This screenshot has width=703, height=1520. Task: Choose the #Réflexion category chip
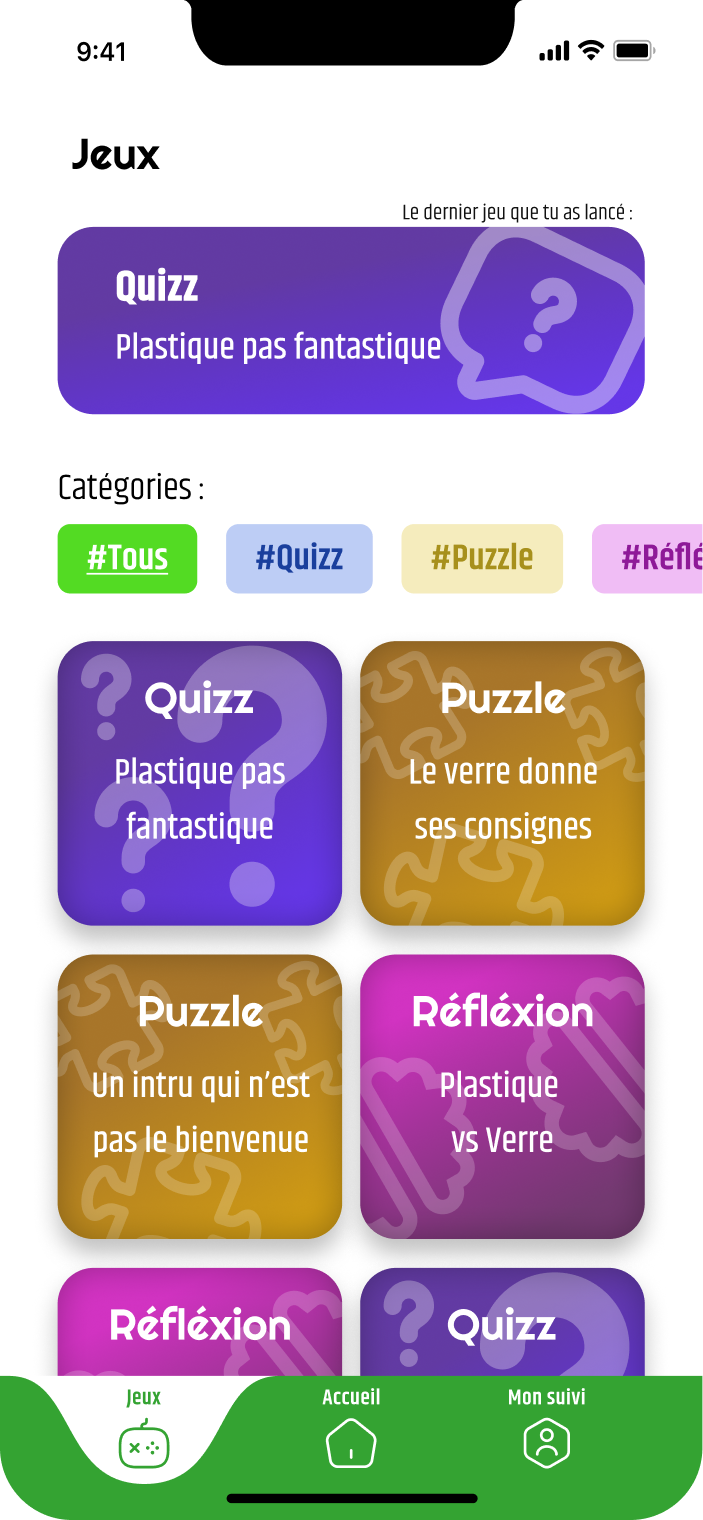tap(650, 558)
